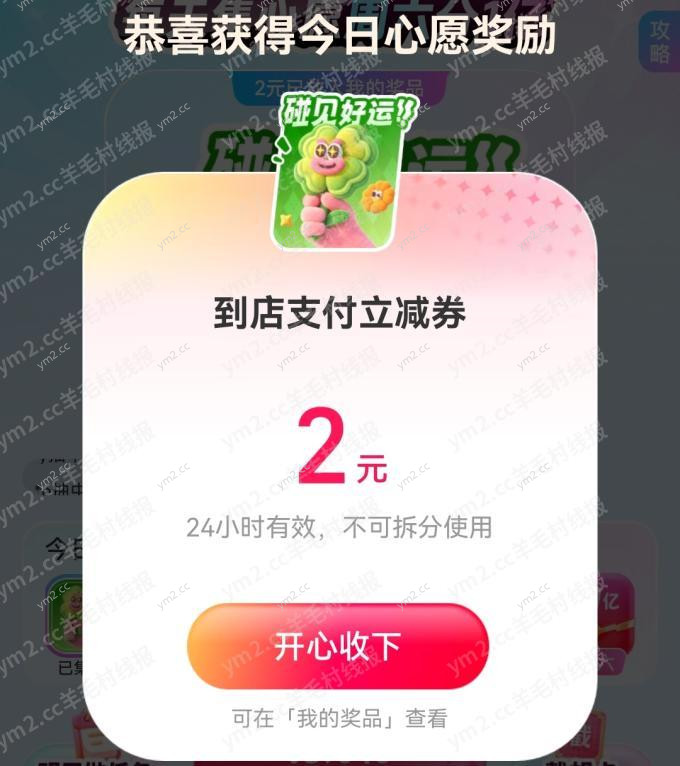This screenshot has width=680, height=766.
Task: Open the 攻略 guide
Action: [659, 42]
